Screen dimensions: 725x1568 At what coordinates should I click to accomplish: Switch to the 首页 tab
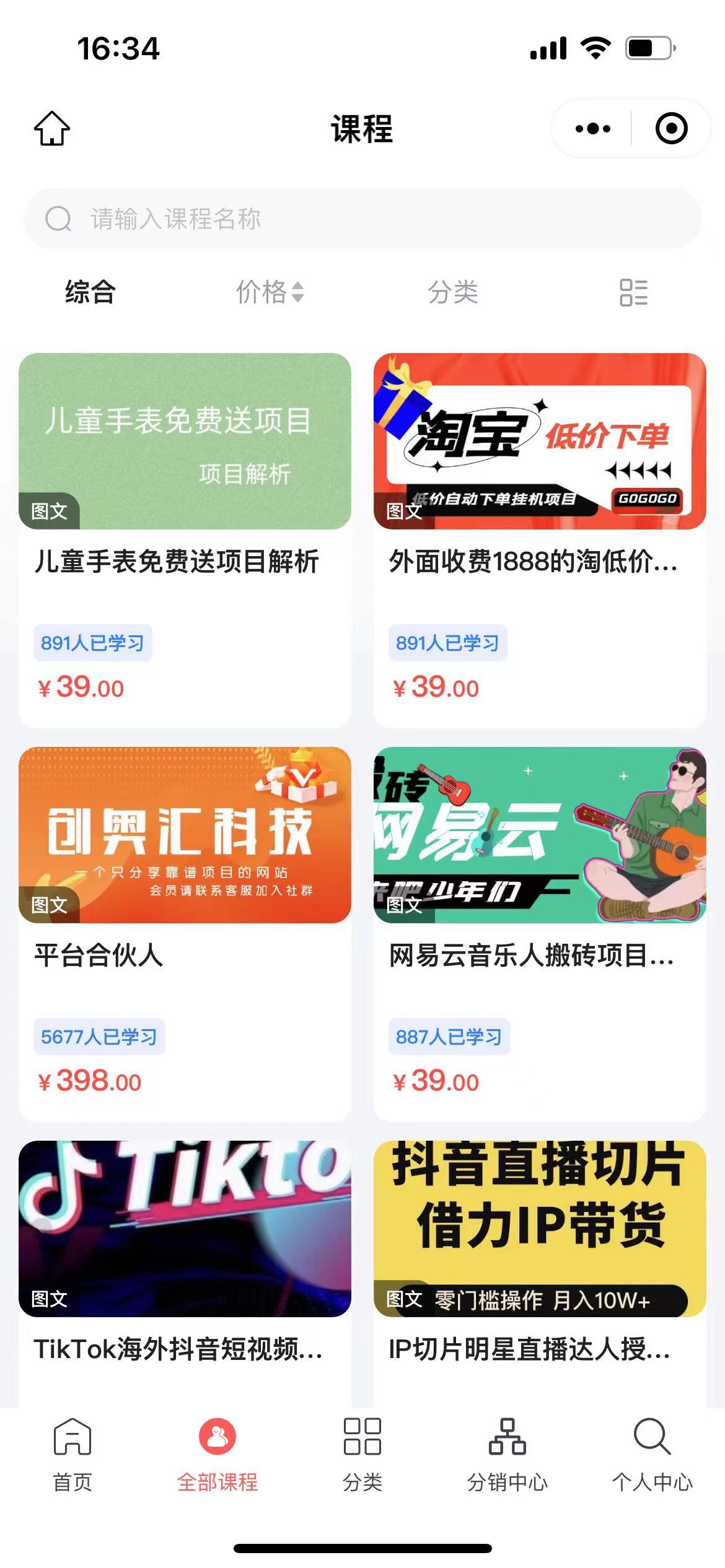click(x=72, y=1454)
